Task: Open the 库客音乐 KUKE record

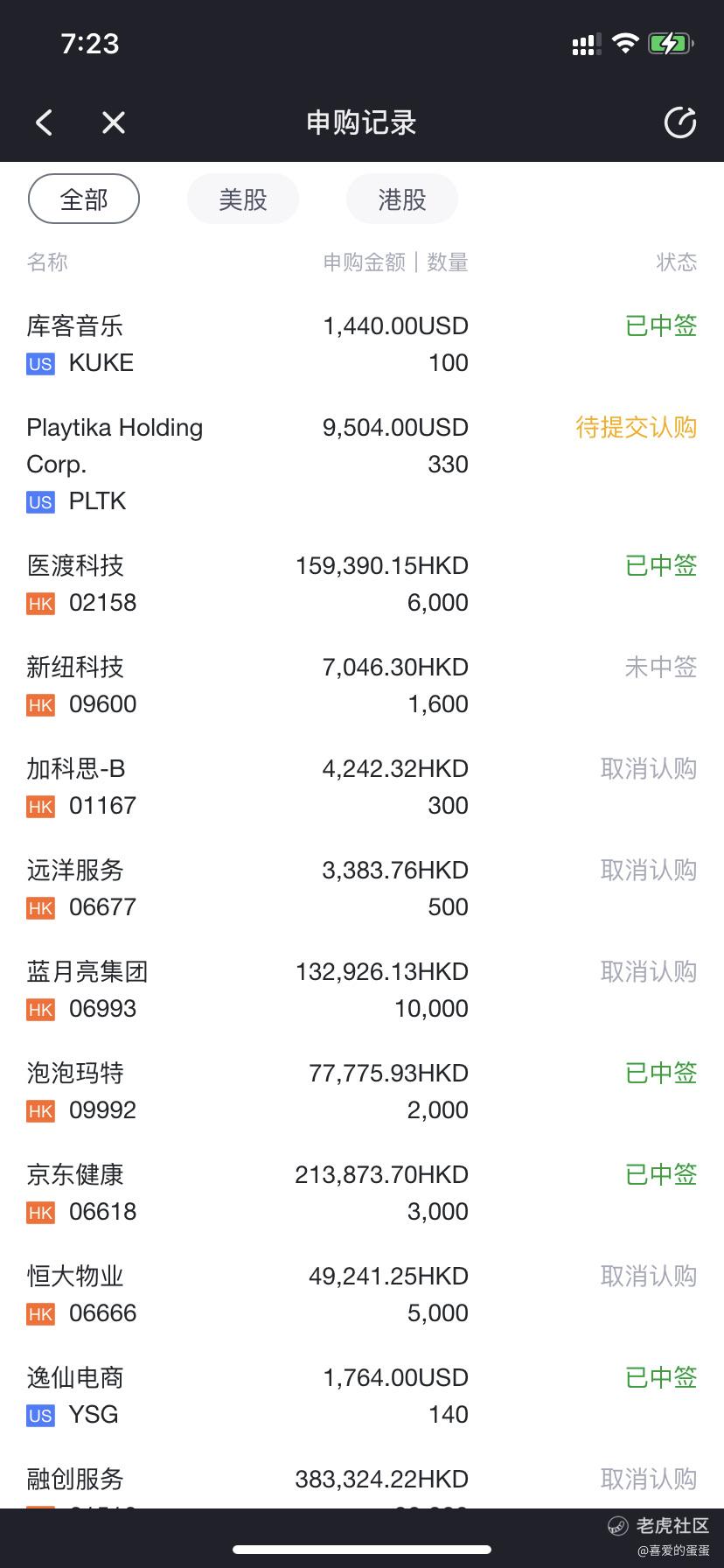Action: (x=362, y=344)
